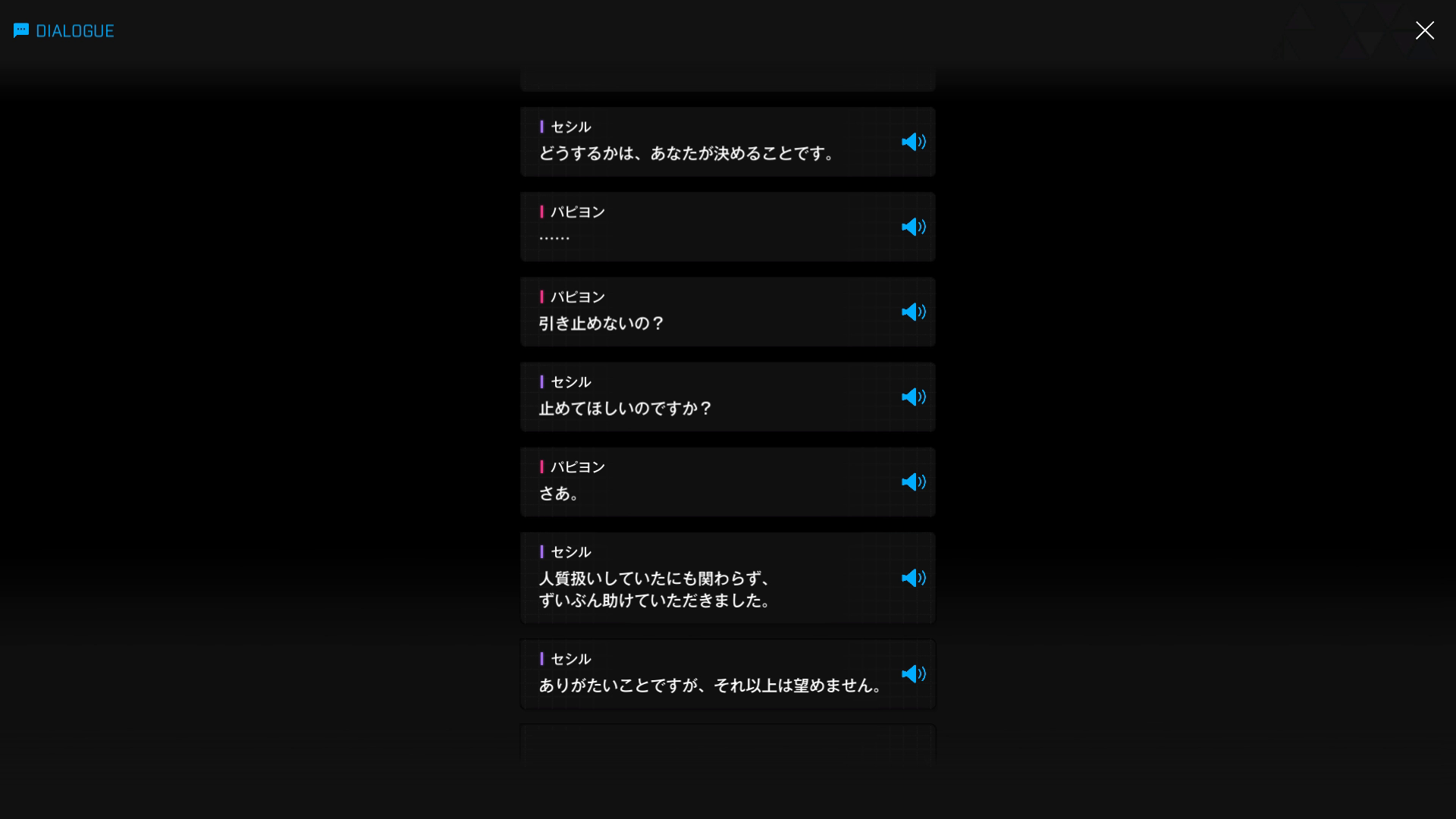
Task: Play voice for 人質扱いしていたにも関わらず line
Action: click(x=913, y=578)
